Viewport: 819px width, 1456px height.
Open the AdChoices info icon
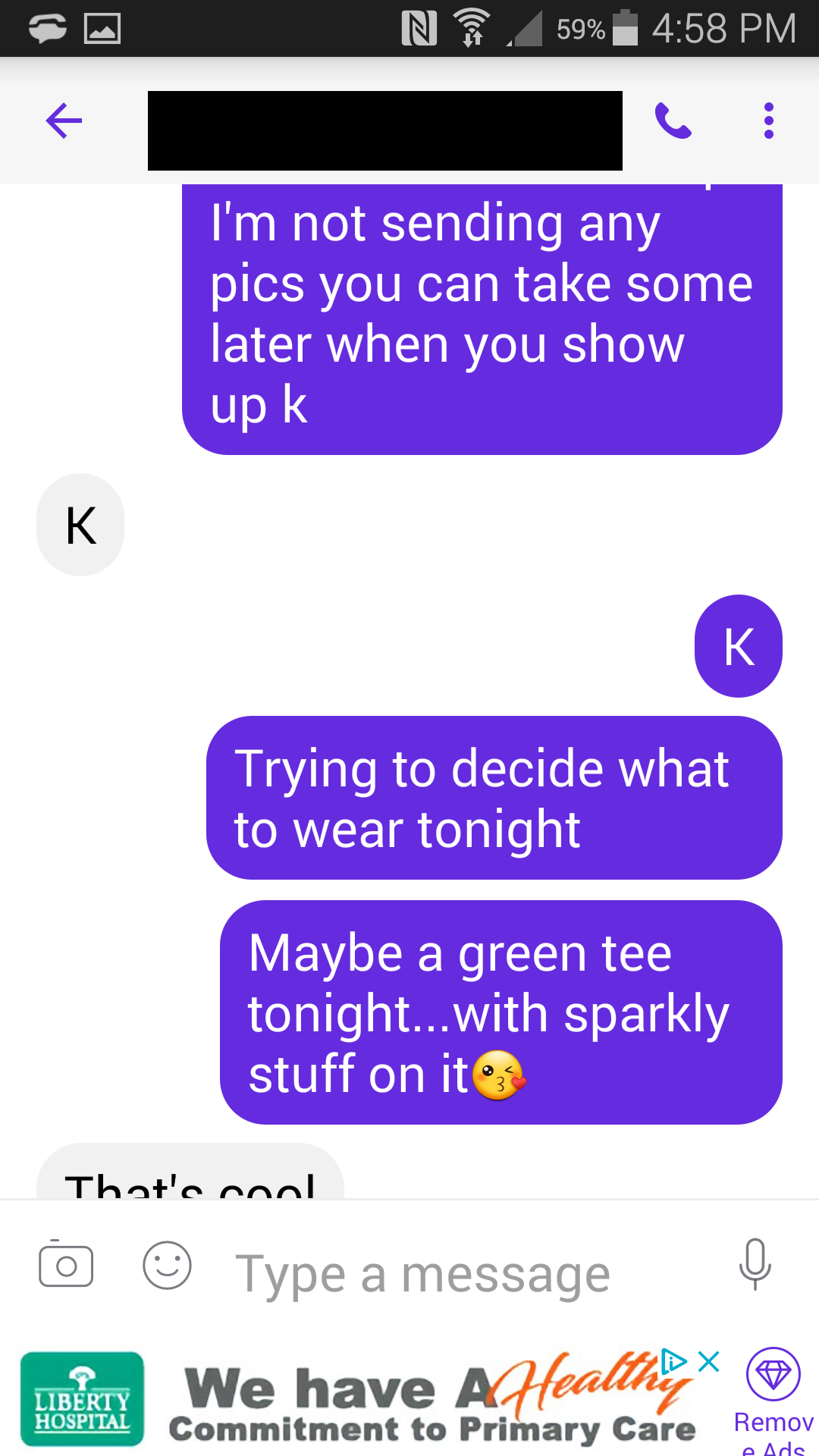[x=673, y=1361]
